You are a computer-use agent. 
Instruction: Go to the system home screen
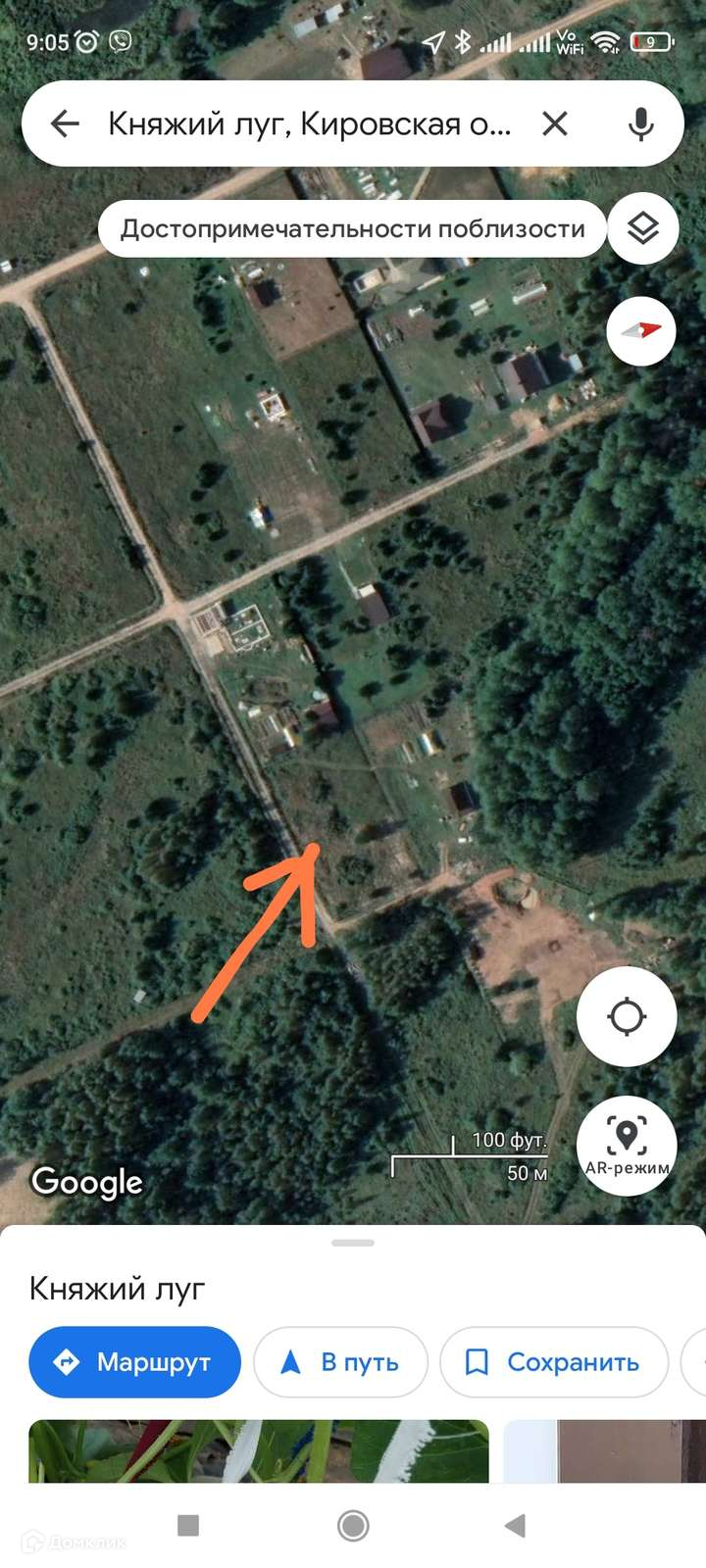point(353,1525)
